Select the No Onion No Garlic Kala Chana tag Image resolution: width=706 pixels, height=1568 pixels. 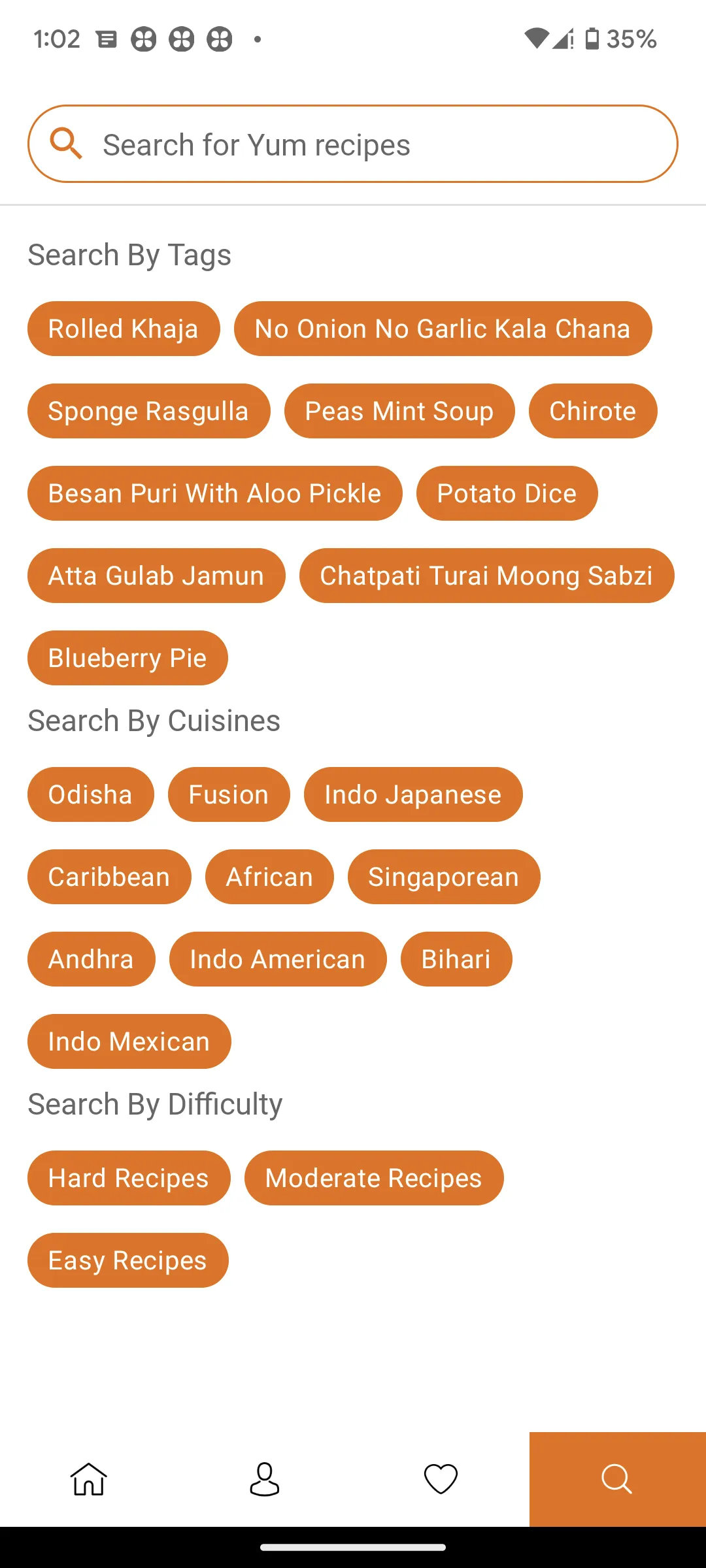tap(442, 329)
